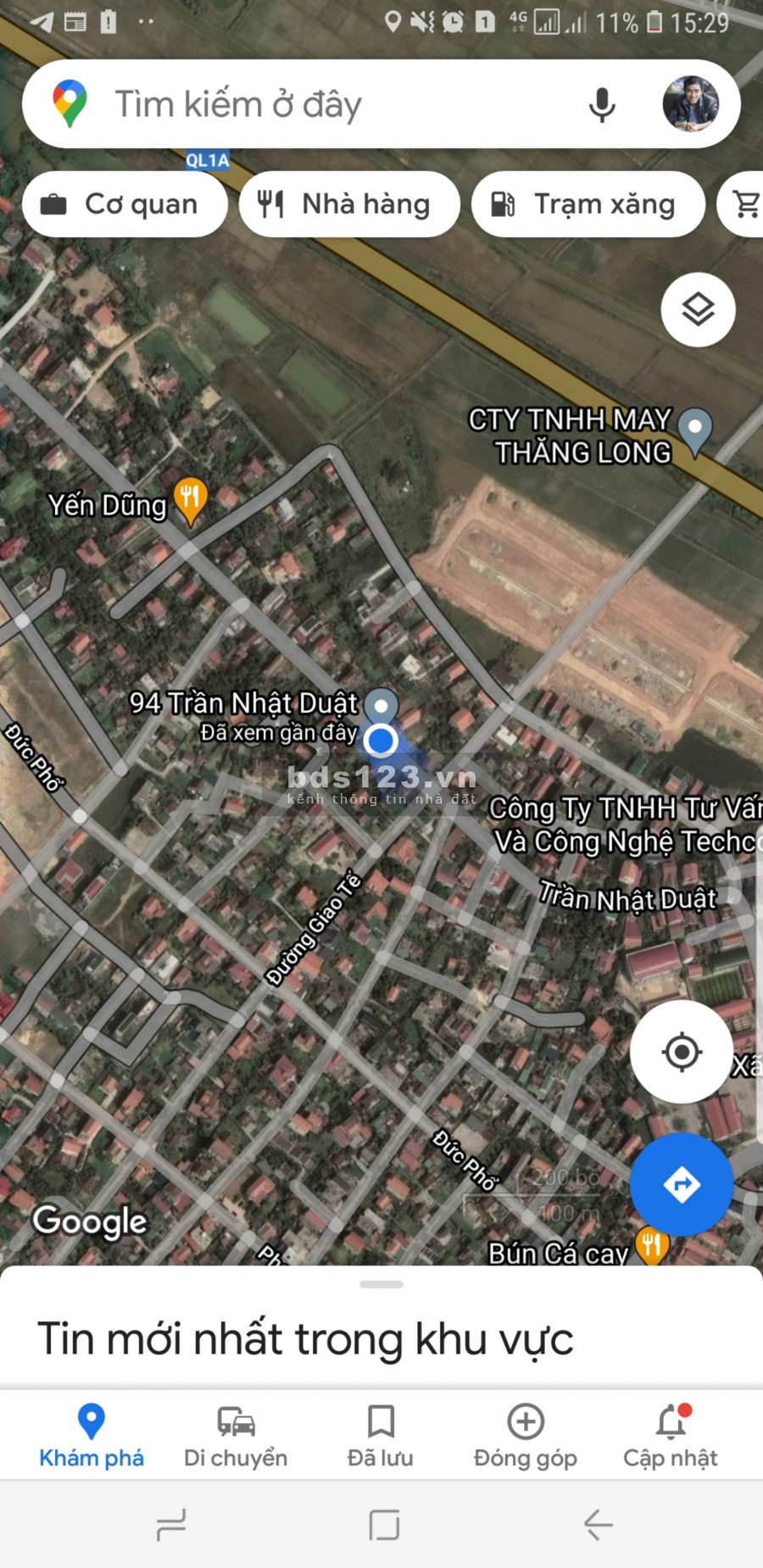Select the "Cơ quan" chip
This screenshot has height=1568, width=763.
(125, 204)
